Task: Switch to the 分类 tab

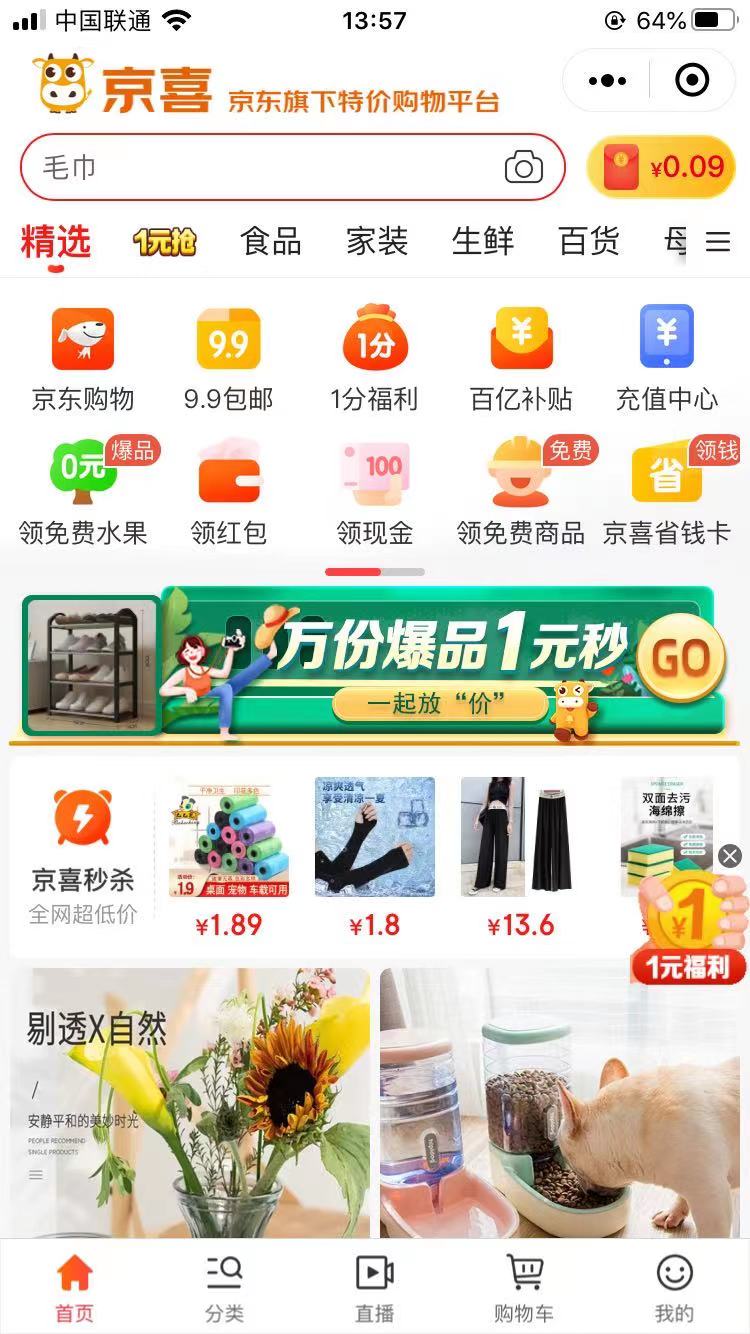Action: 224,1288
